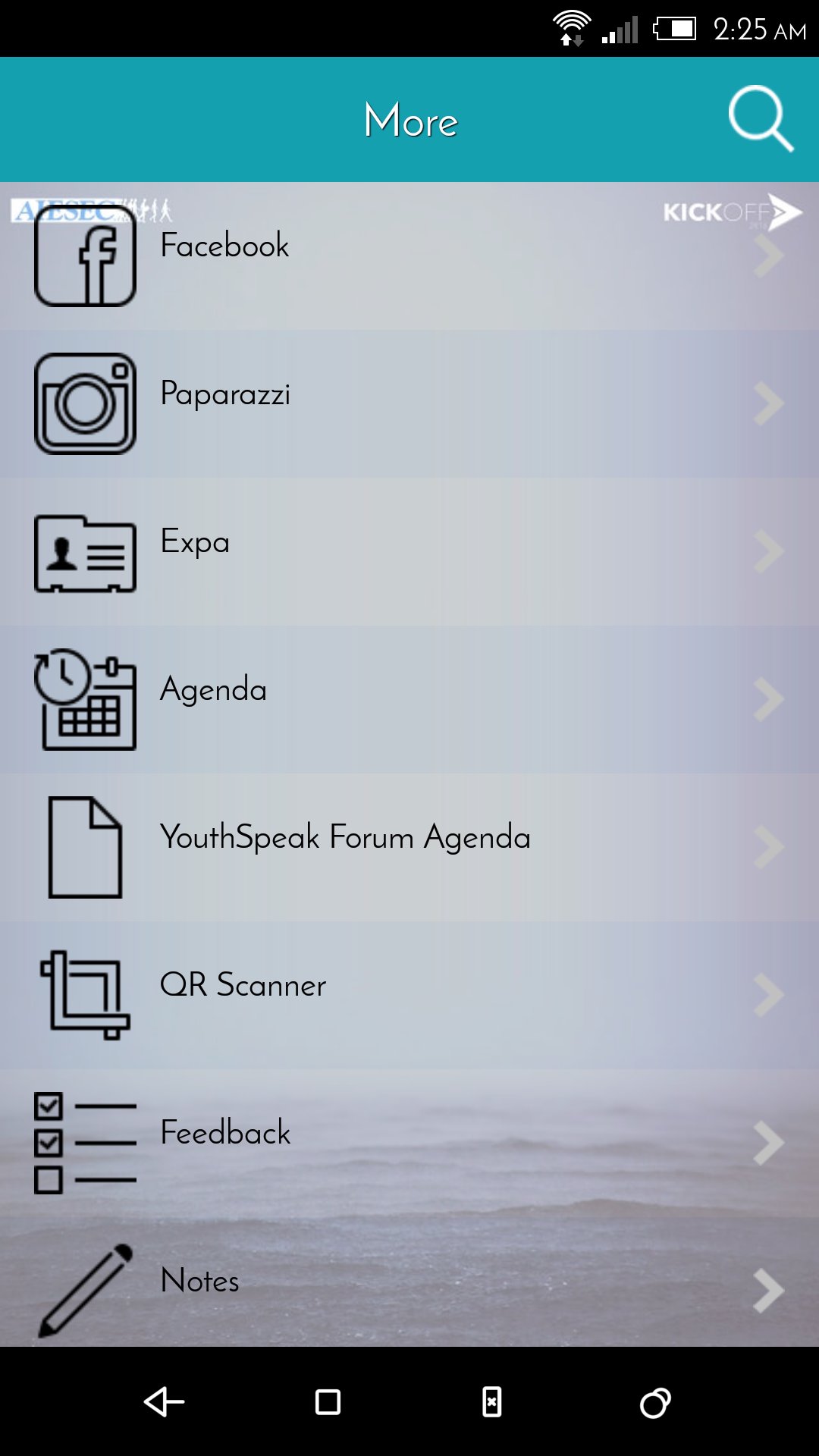This screenshot has width=819, height=1456.
Task: Open the search magnifier icon
Action: (761, 119)
